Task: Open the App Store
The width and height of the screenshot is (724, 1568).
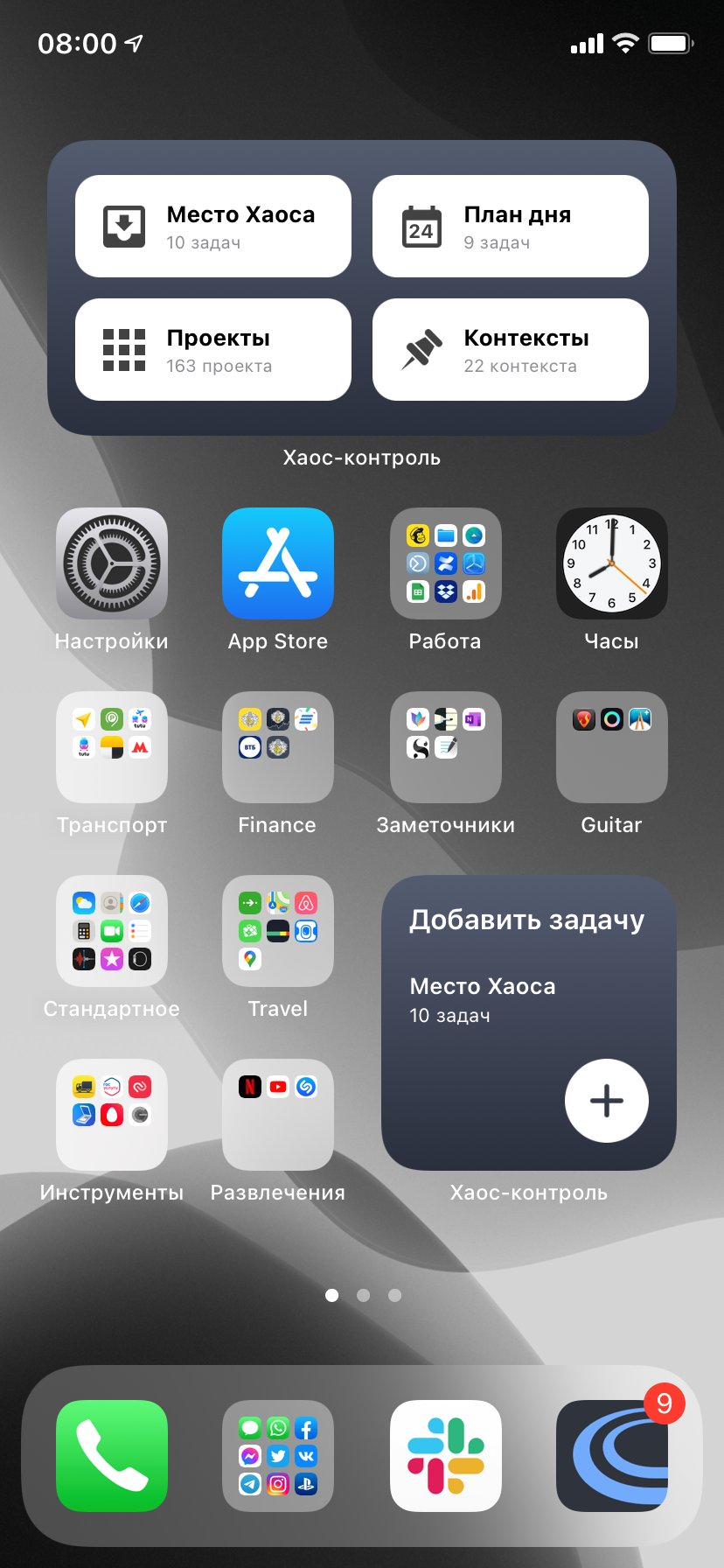Action: [x=278, y=564]
